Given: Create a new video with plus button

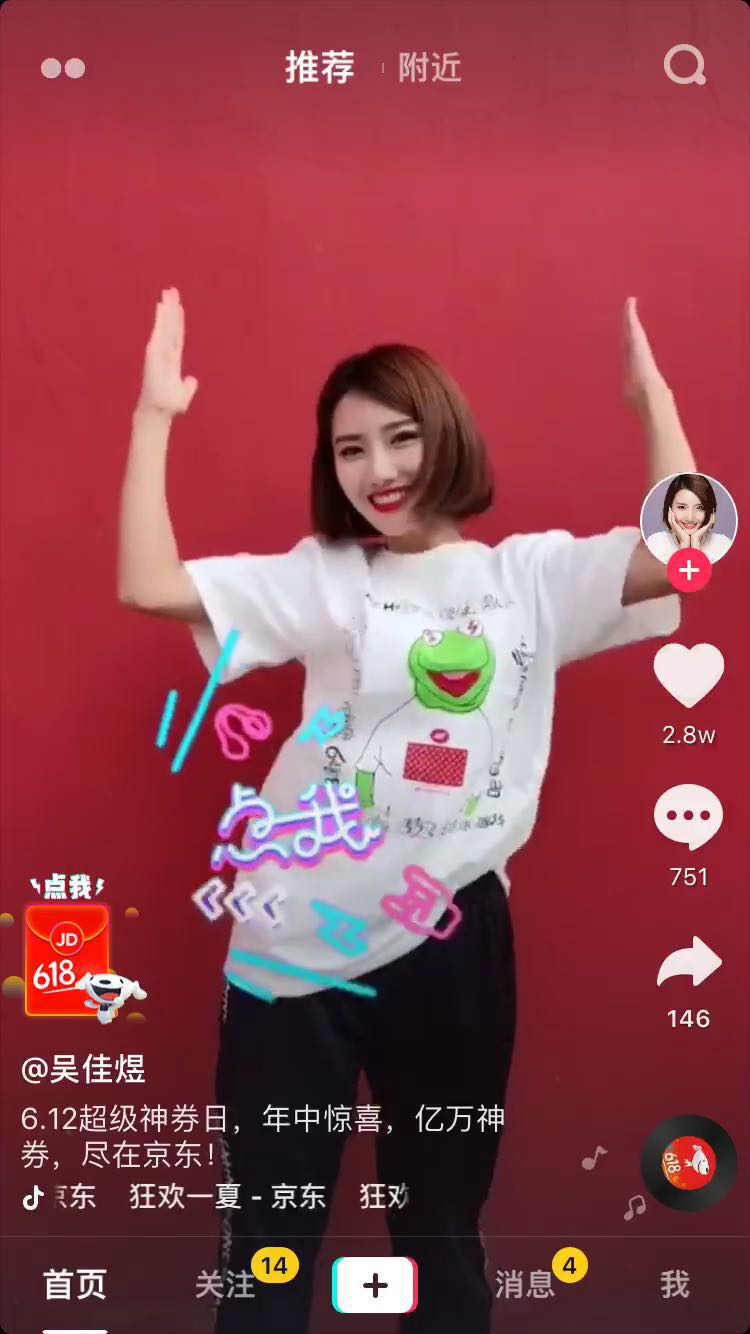Looking at the screenshot, I should [x=375, y=1285].
